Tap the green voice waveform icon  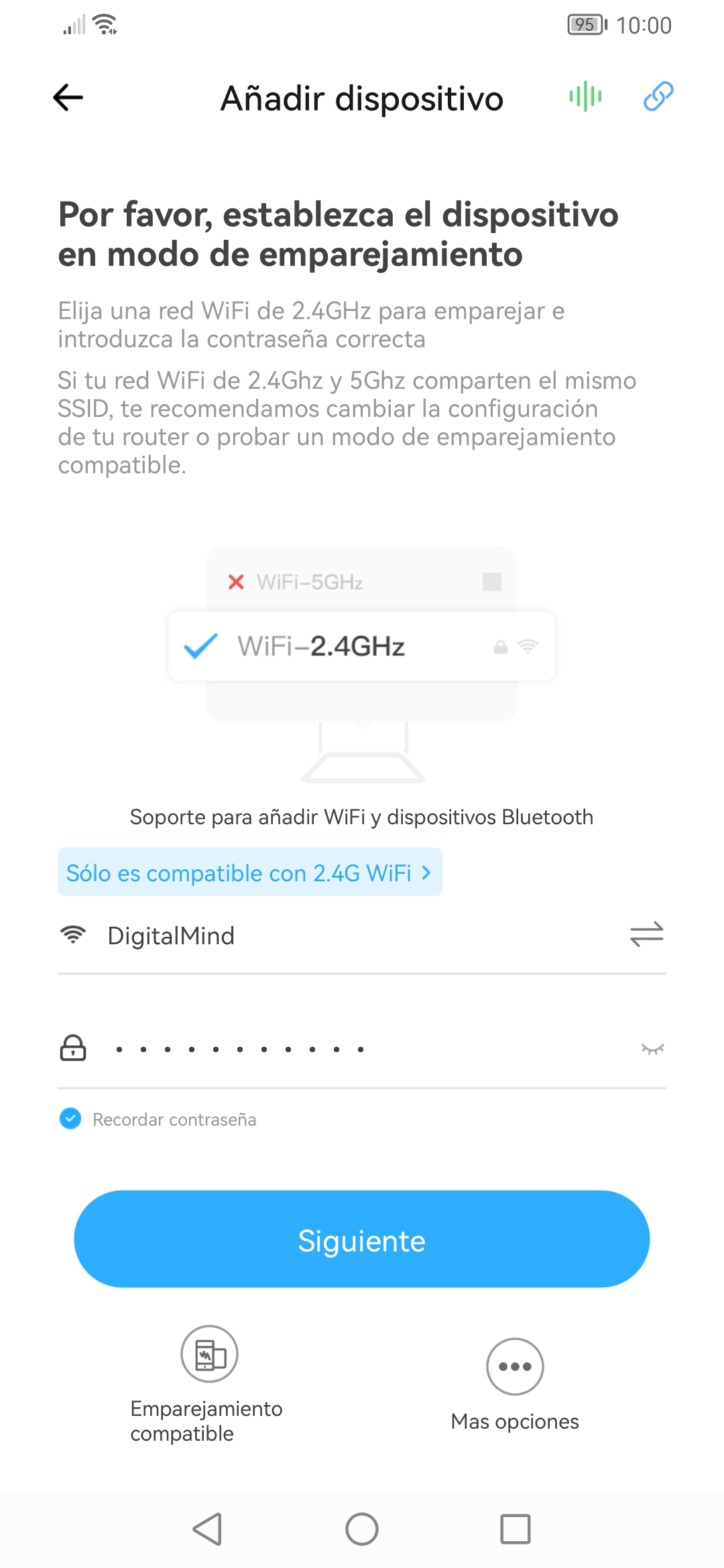pos(585,96)
